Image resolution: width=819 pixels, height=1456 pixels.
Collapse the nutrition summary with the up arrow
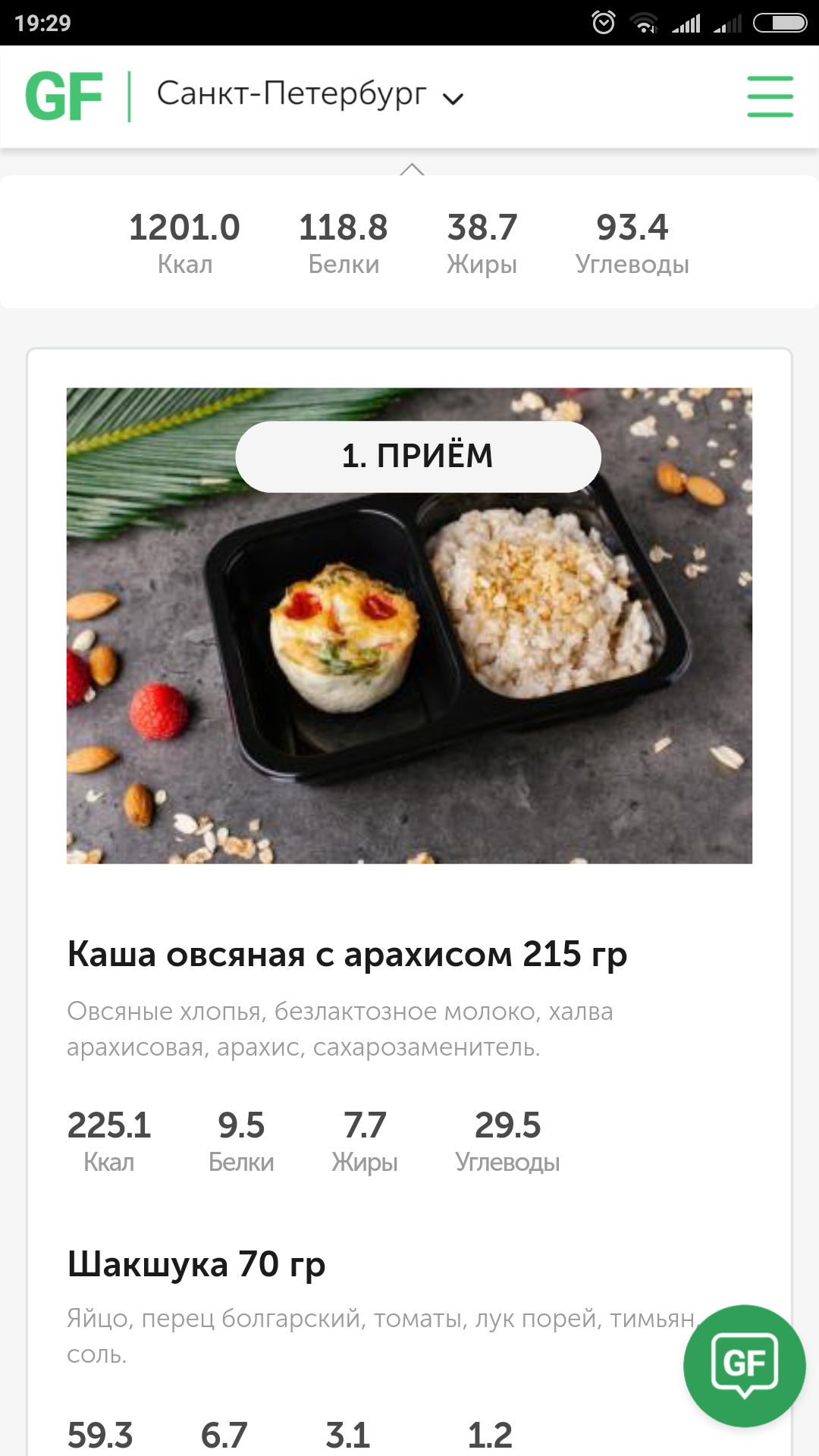pos(412,168)
